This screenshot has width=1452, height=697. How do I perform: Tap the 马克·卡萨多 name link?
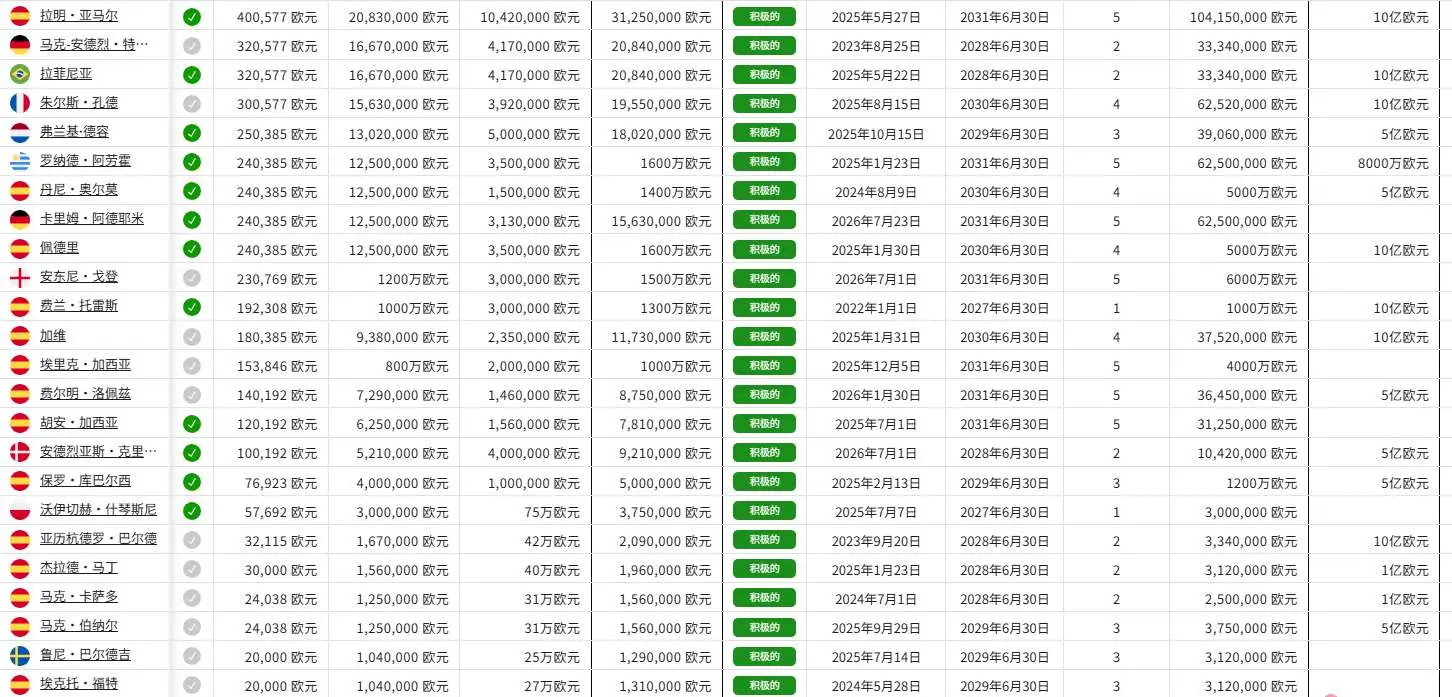[79, 596]
